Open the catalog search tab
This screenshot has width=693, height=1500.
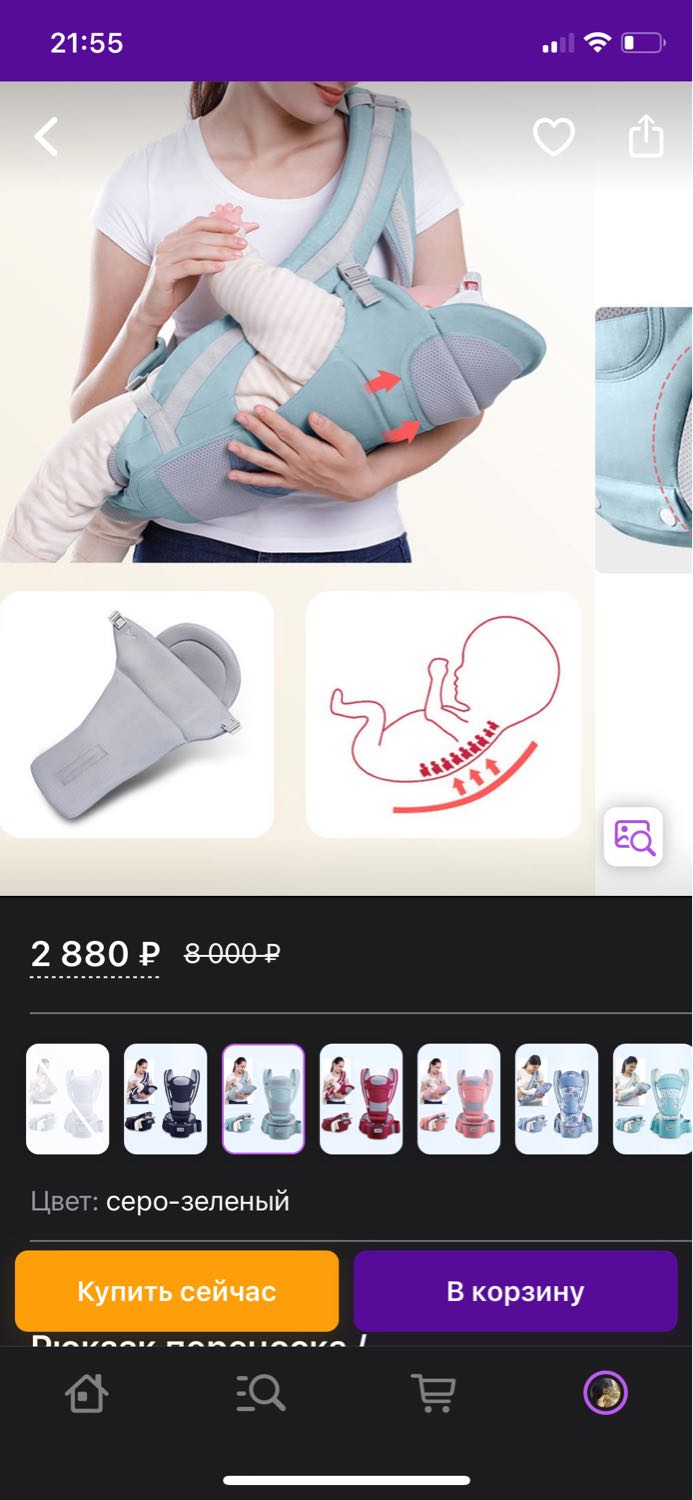pyautogui.click(x=260, y=1392)
